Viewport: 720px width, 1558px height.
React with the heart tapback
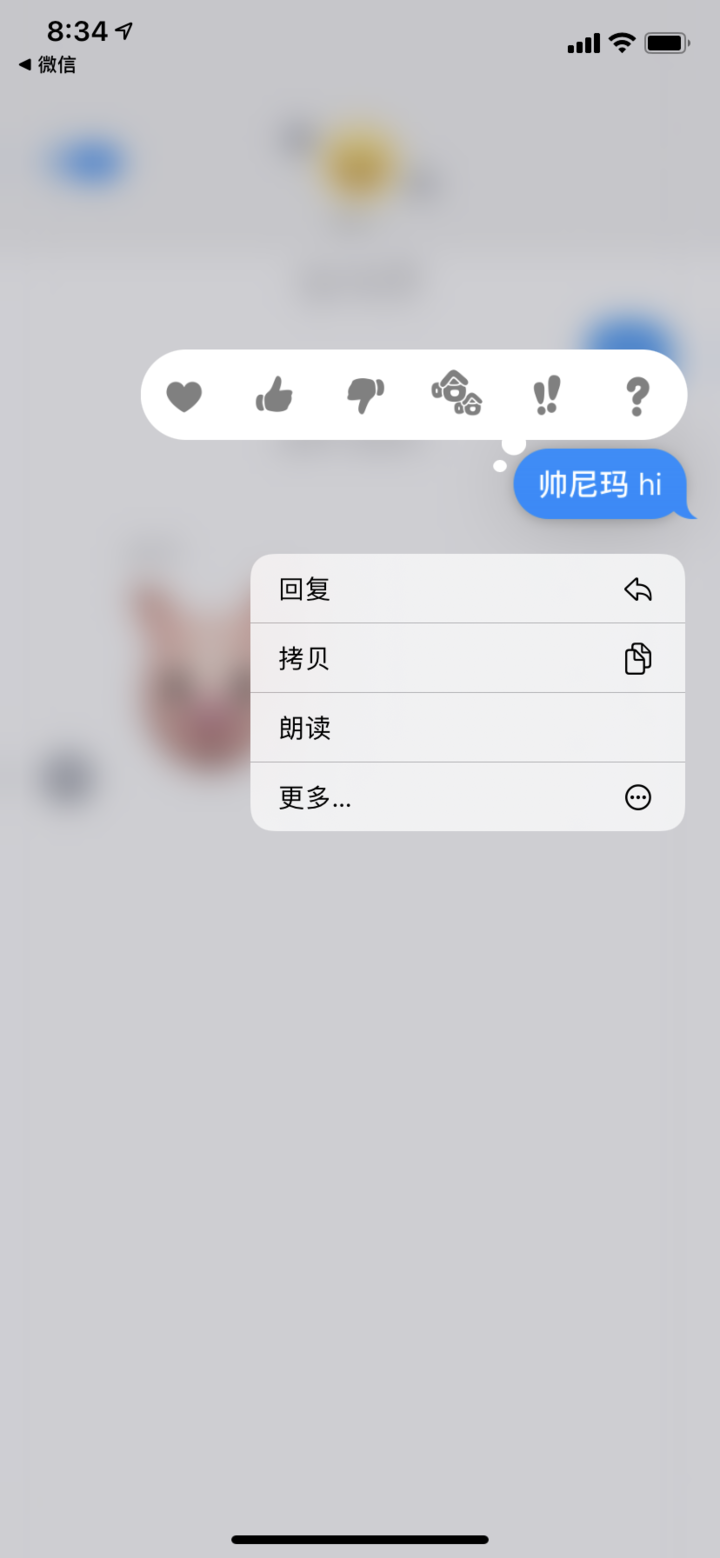[184, 396]
